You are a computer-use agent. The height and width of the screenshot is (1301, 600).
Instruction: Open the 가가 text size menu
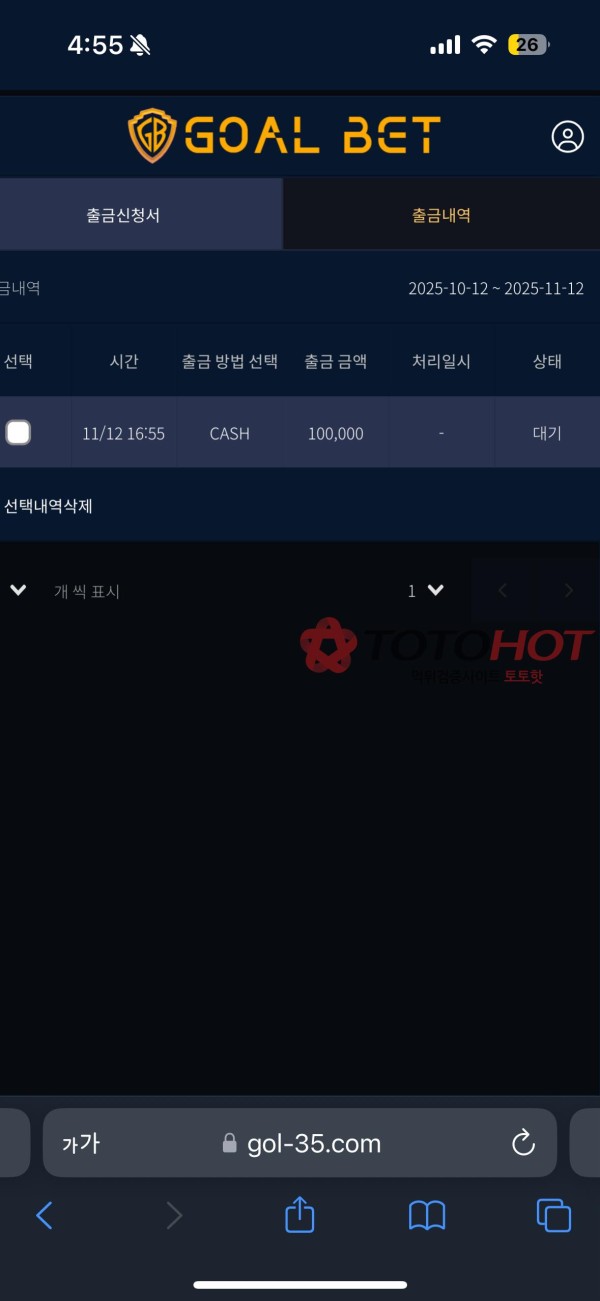coord(81,1143)
